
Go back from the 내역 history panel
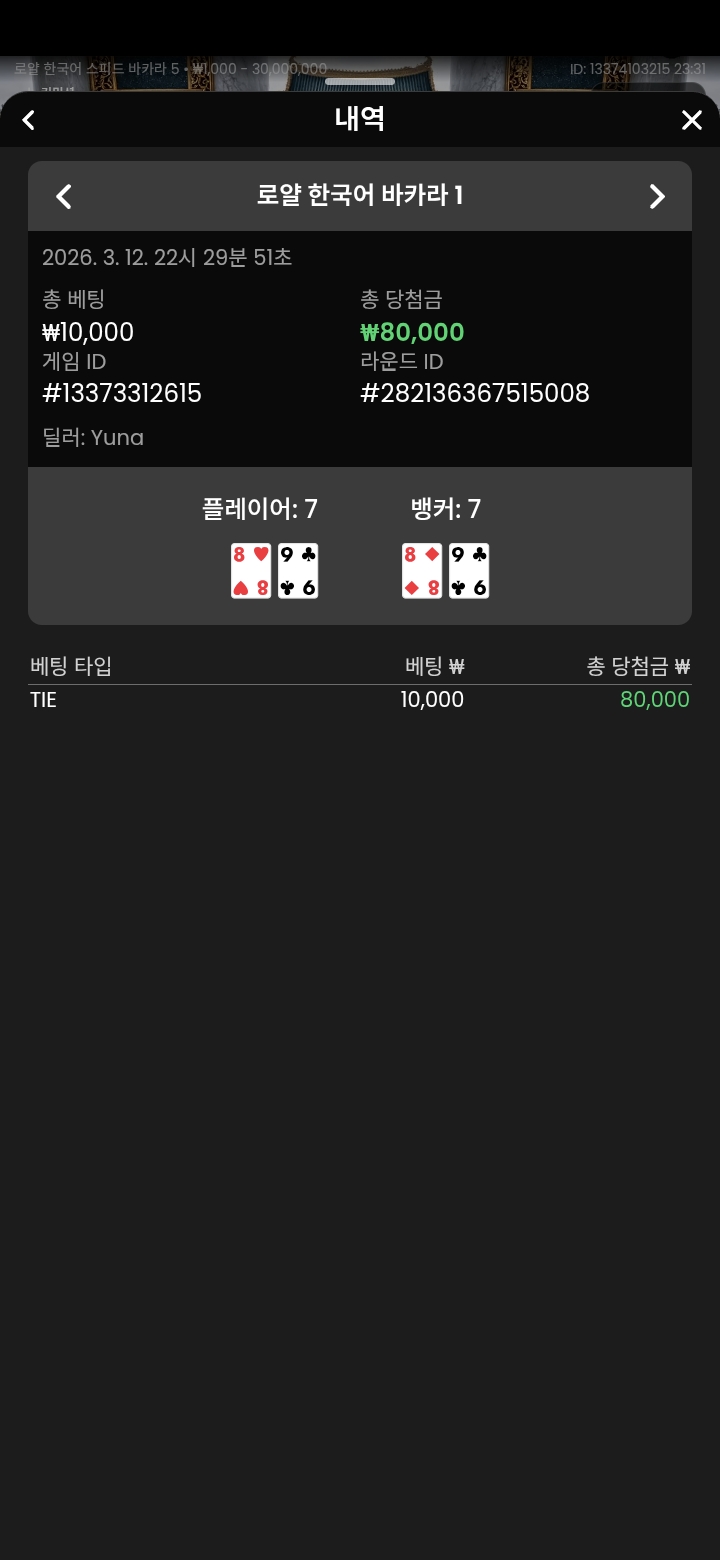(29, 120)
